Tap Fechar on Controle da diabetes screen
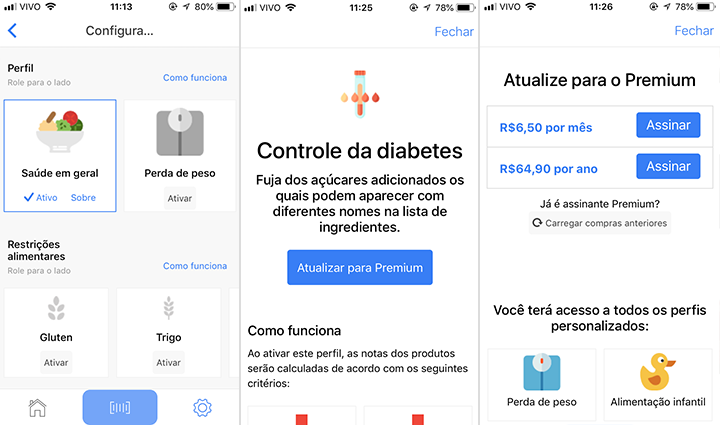 pos(454,31)
